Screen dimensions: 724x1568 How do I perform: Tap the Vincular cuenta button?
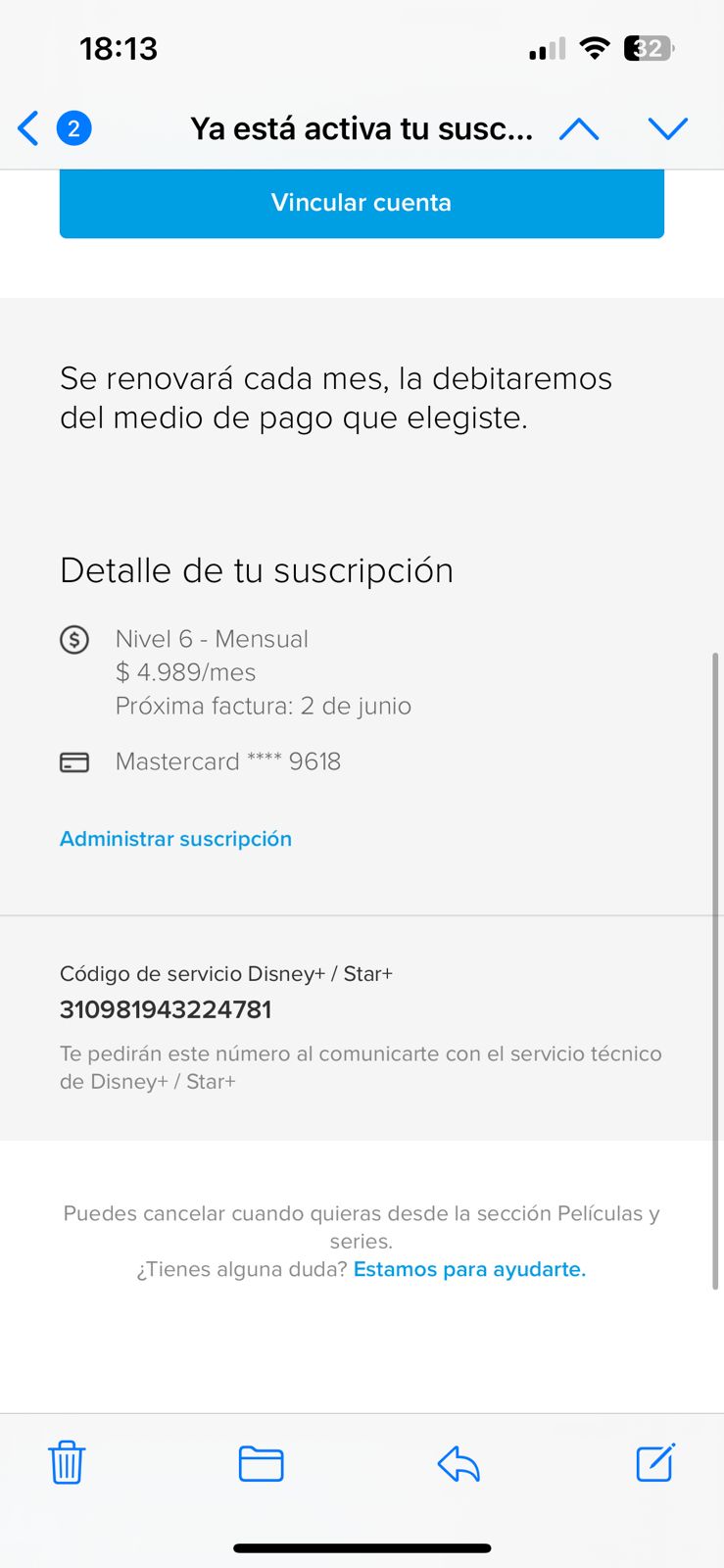click(x=362, y=203)
